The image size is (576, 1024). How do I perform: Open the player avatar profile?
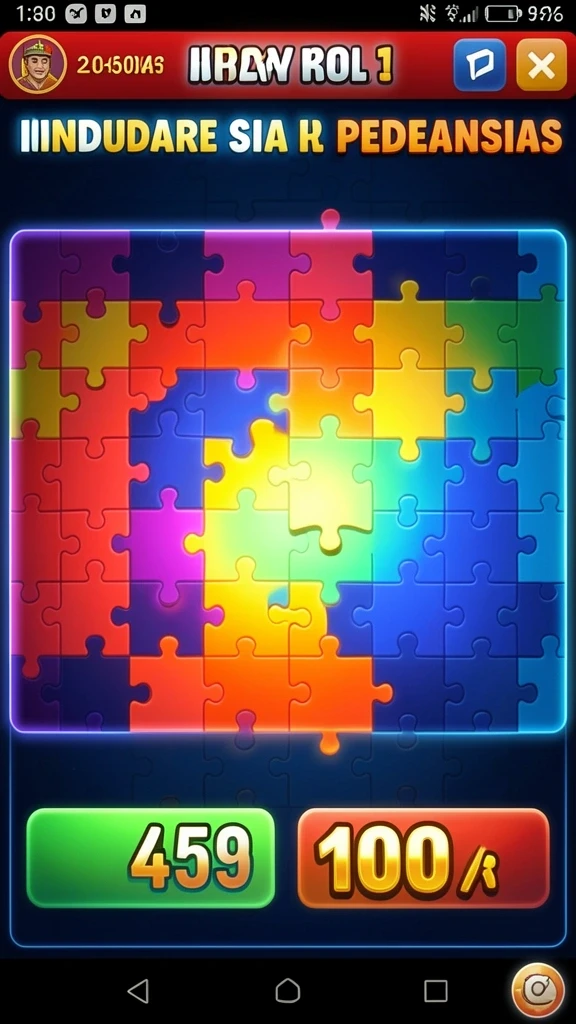tap(37, 65)
